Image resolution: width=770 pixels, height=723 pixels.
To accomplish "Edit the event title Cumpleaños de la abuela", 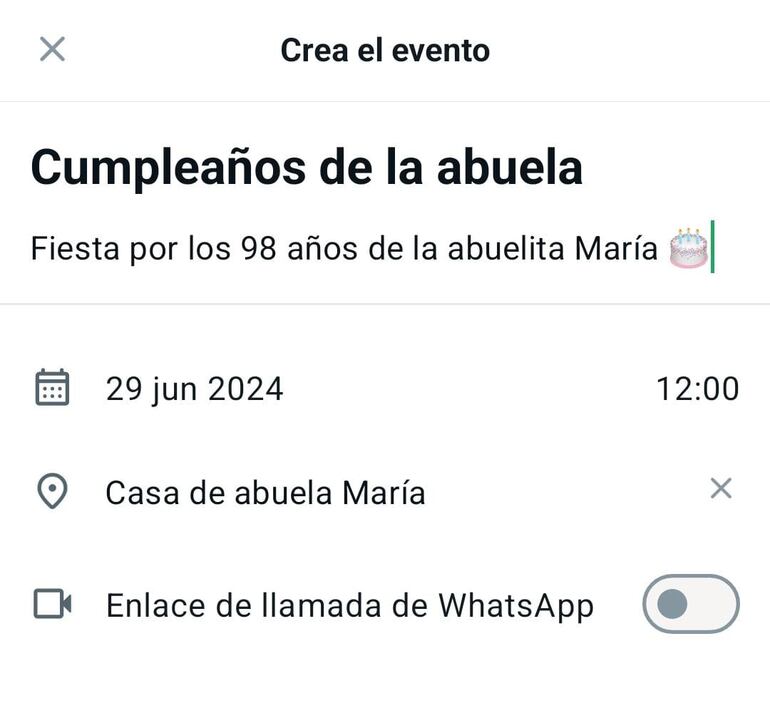I will 306,166.
